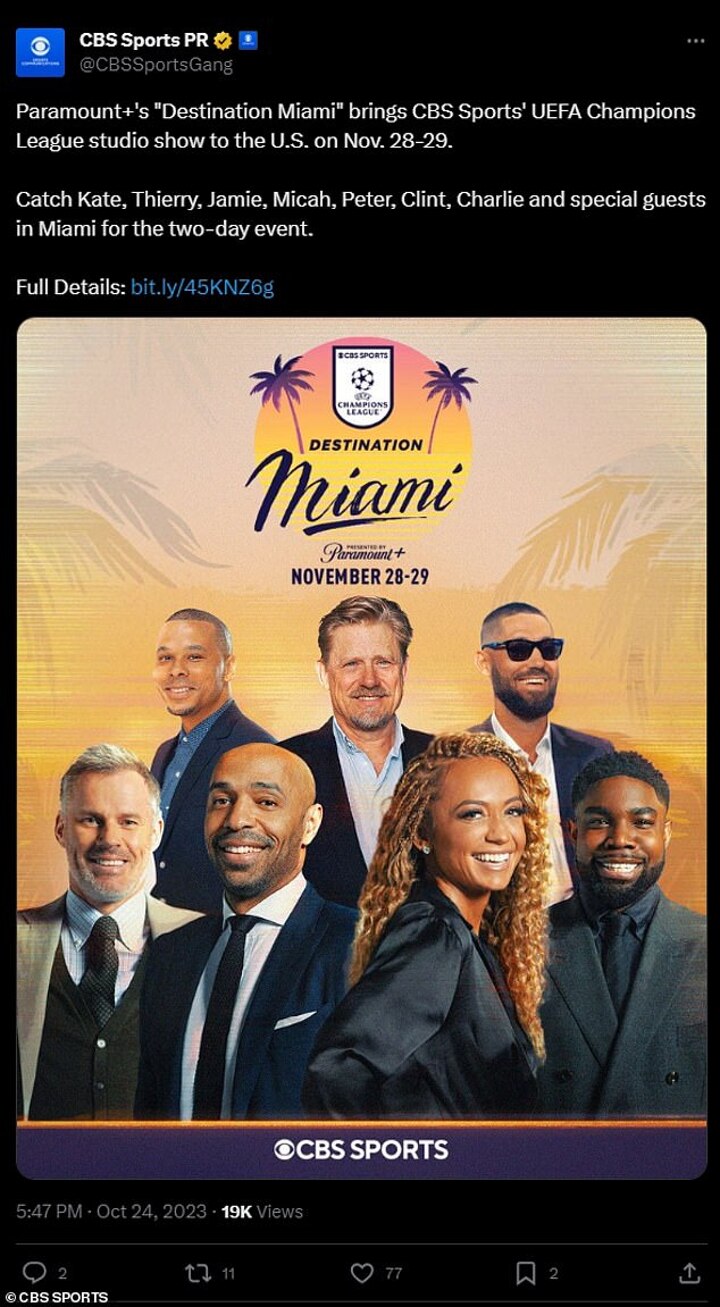Open the bit.ly/45KNZ6g link

202,288
